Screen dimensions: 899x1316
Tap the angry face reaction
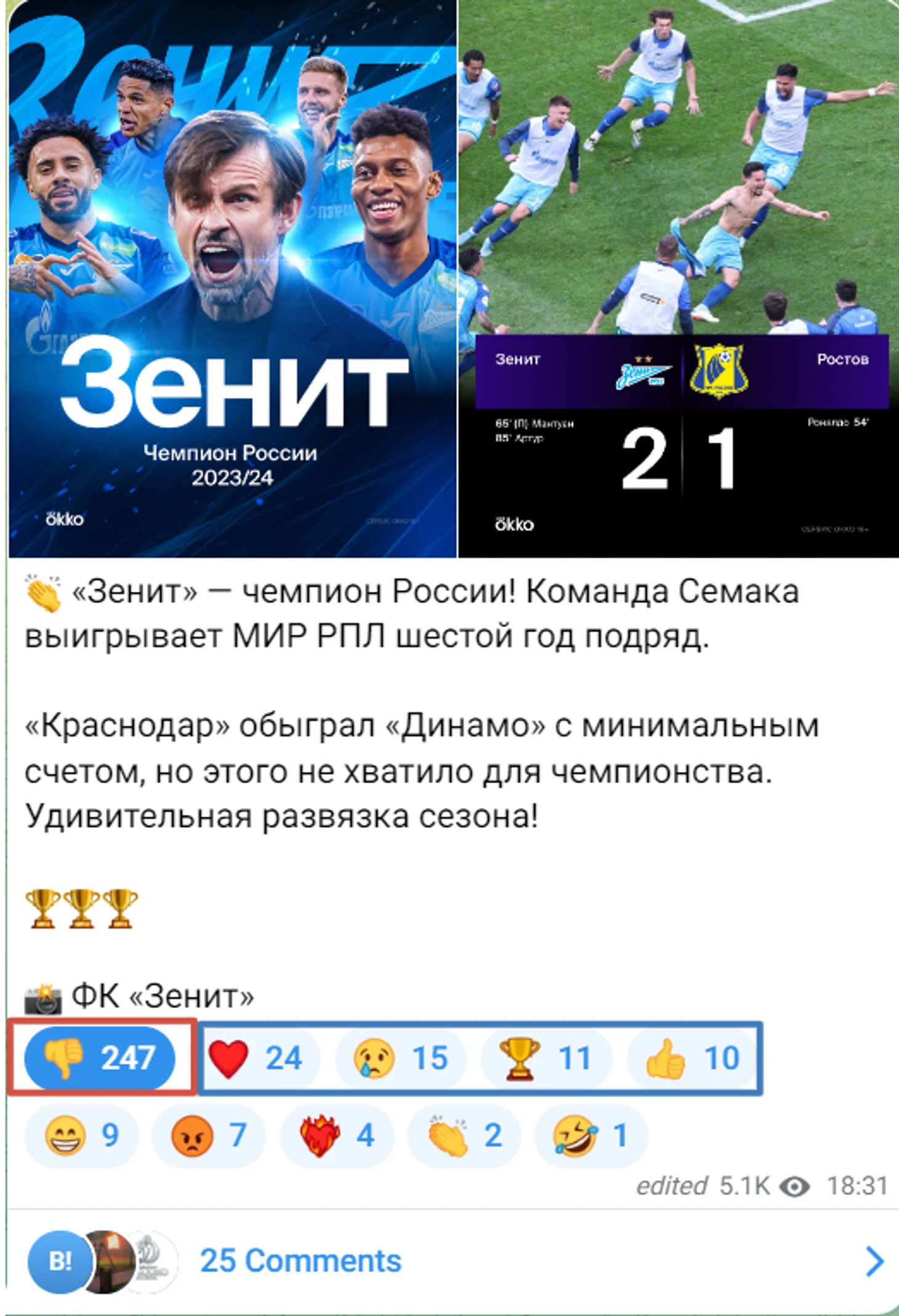(x=209, y=1135)
